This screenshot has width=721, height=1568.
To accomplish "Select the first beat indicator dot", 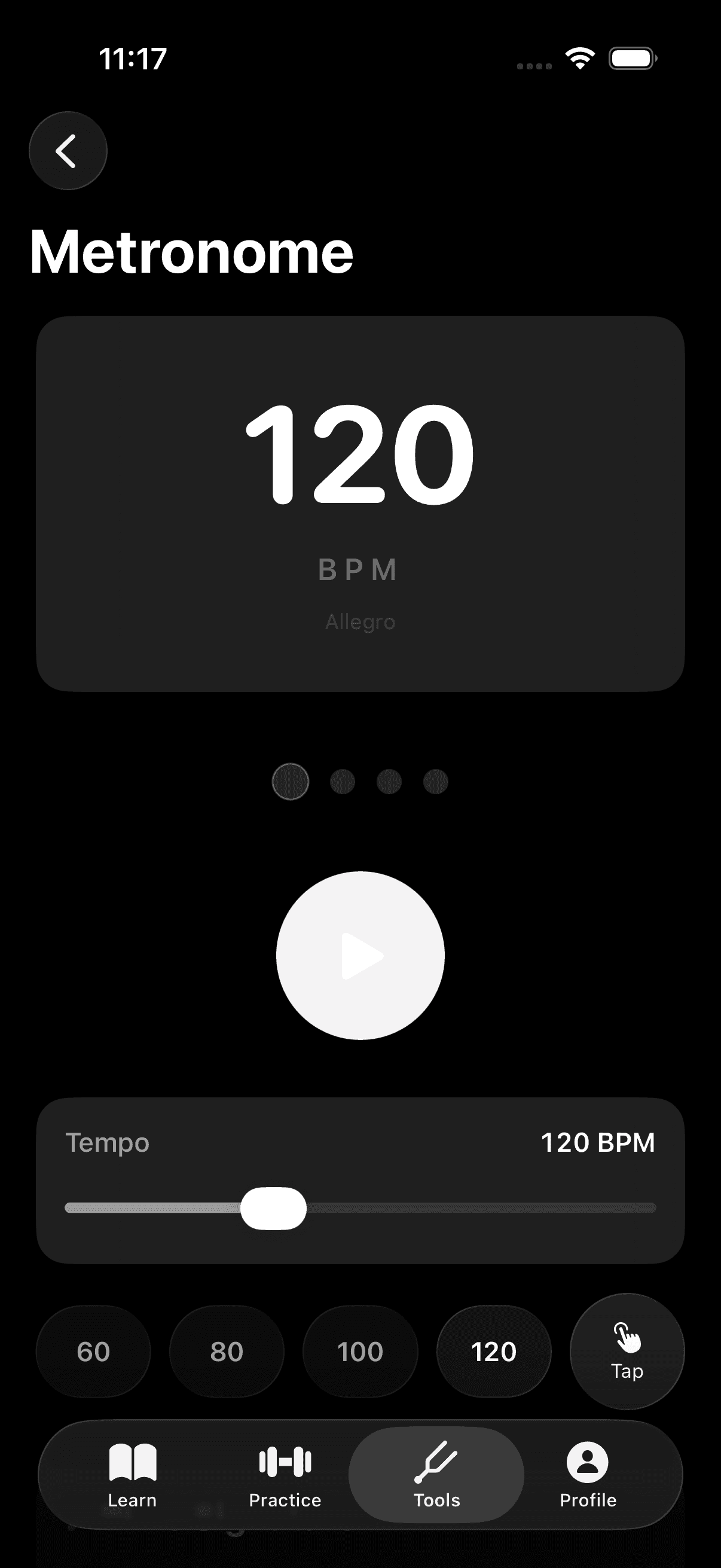I will [x=290, y=782].
